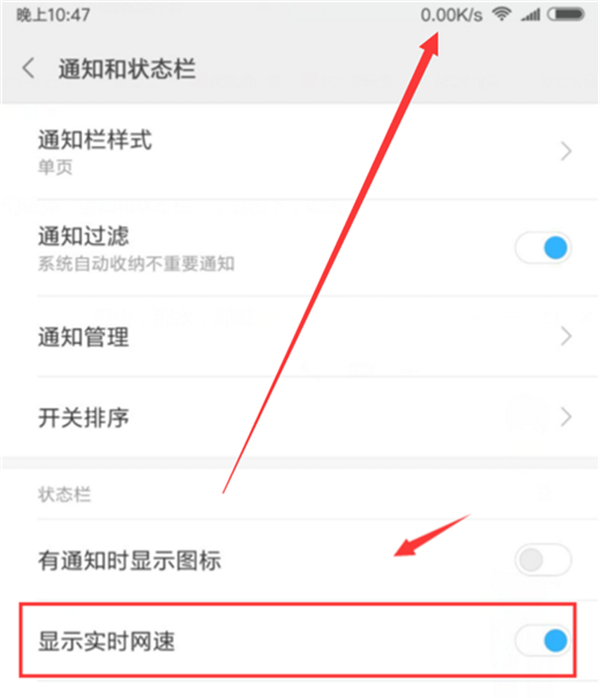Open 通知管理 page

tap(300, 337)
